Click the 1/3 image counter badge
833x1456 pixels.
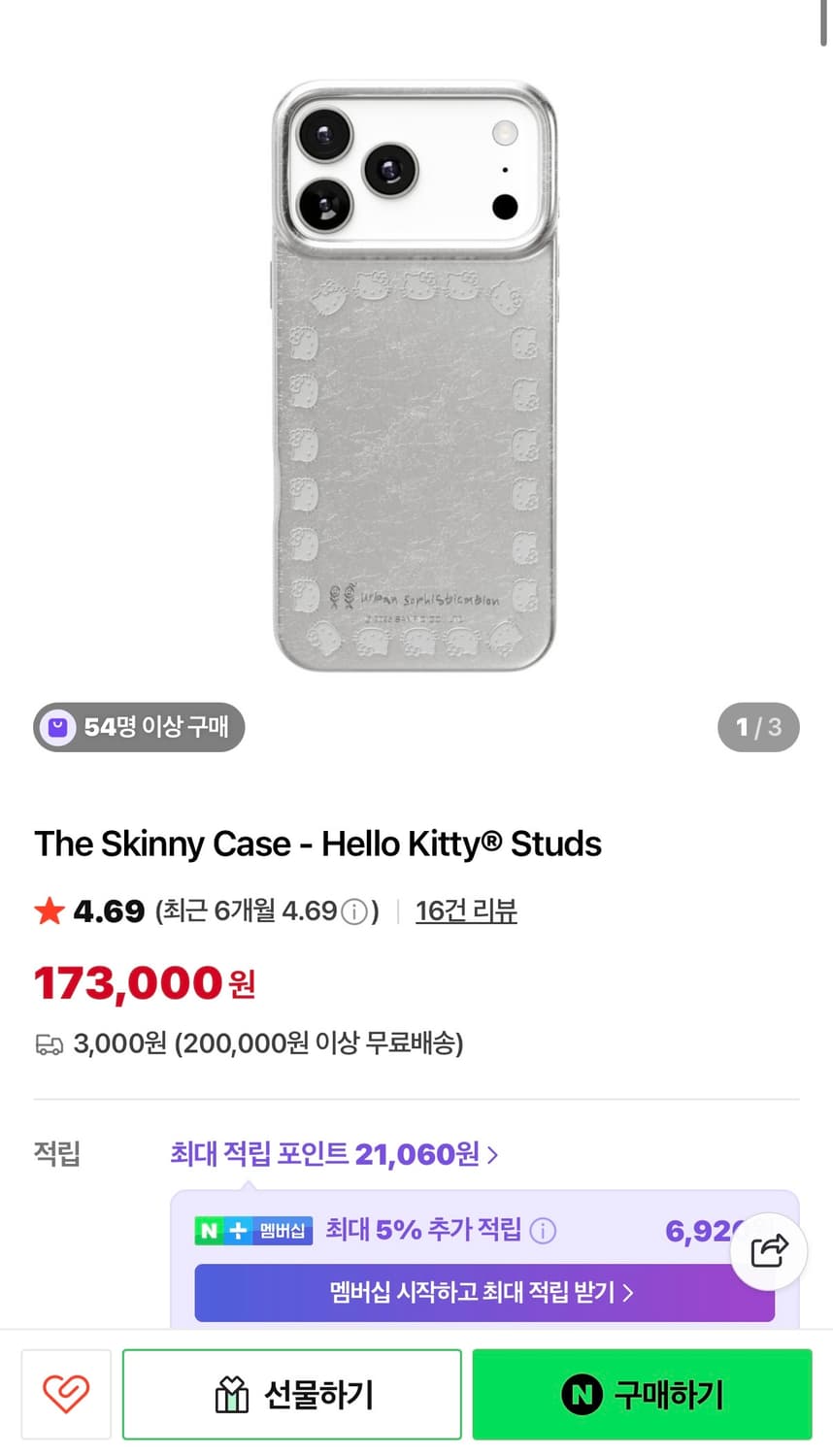(x=758, y=726)
